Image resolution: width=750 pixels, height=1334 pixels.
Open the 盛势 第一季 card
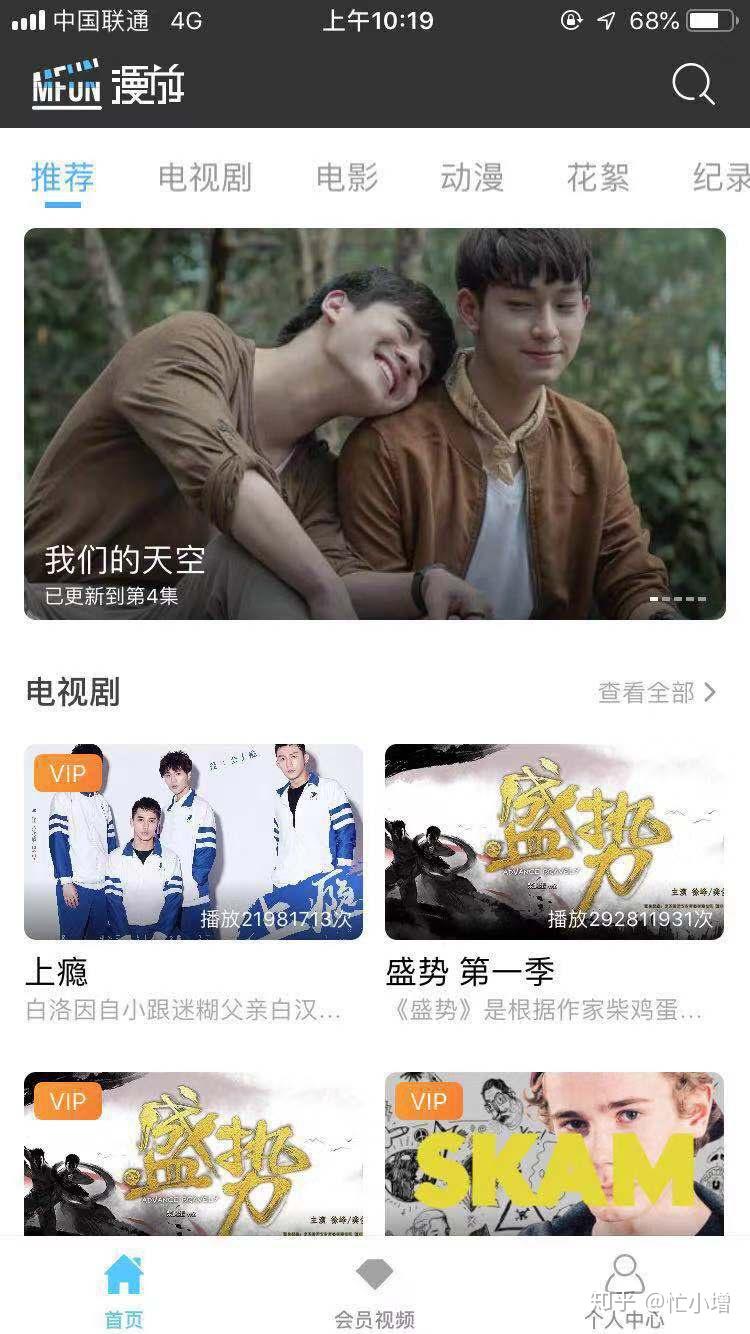pyautogui.click(x=554, y=842)
